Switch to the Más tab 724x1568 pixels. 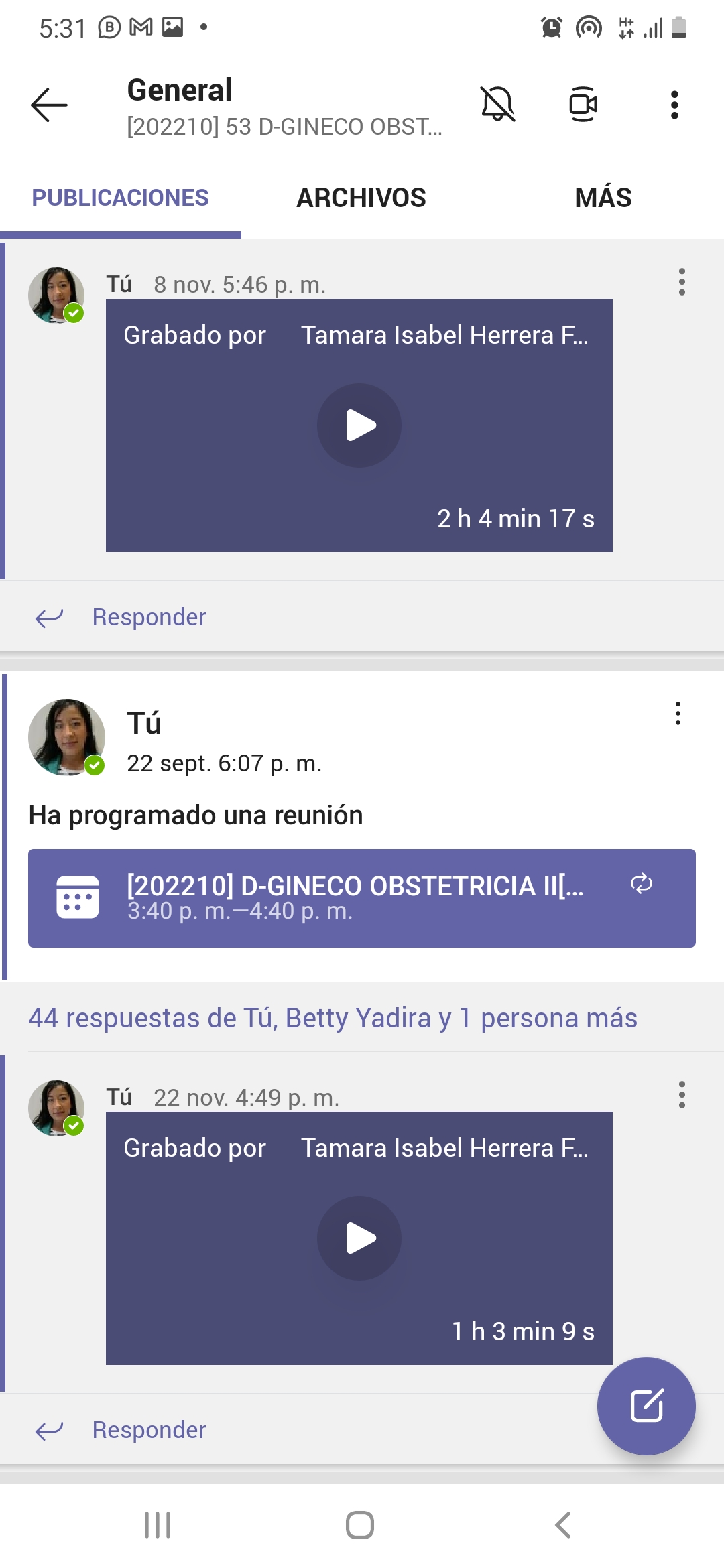pos(603,198)
